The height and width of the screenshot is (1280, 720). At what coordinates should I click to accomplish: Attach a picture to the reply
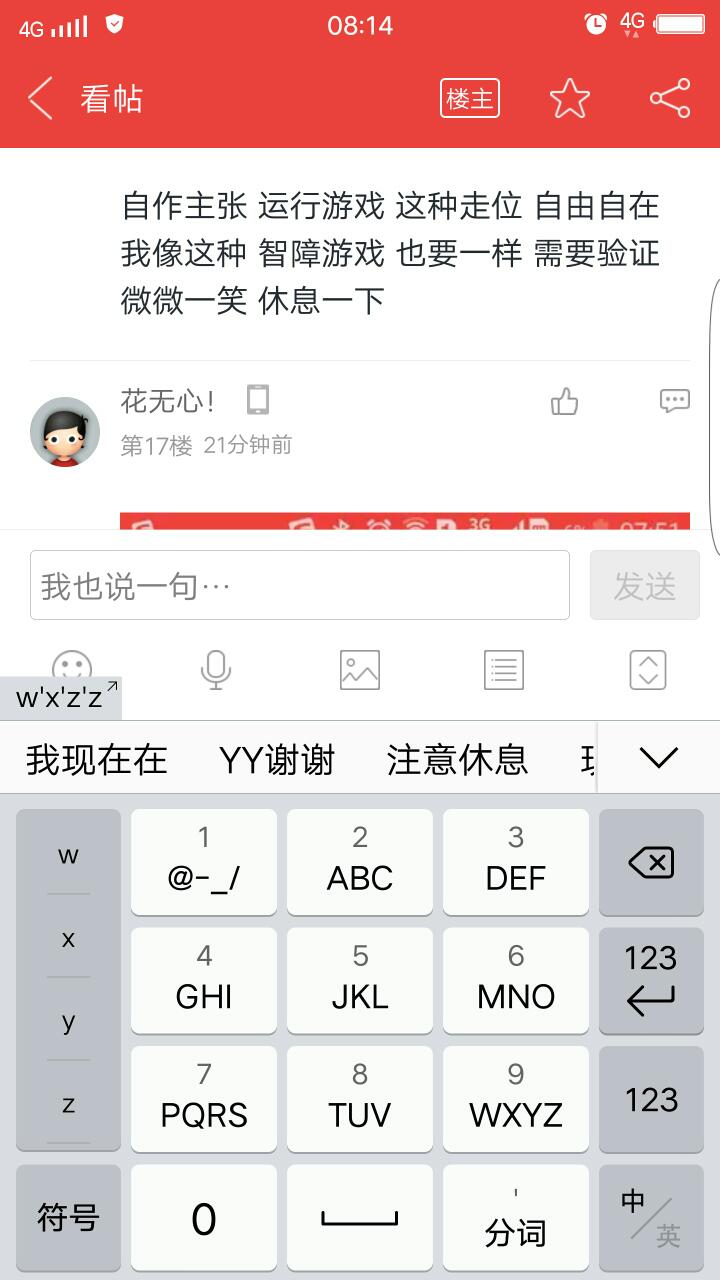point(360,670)
